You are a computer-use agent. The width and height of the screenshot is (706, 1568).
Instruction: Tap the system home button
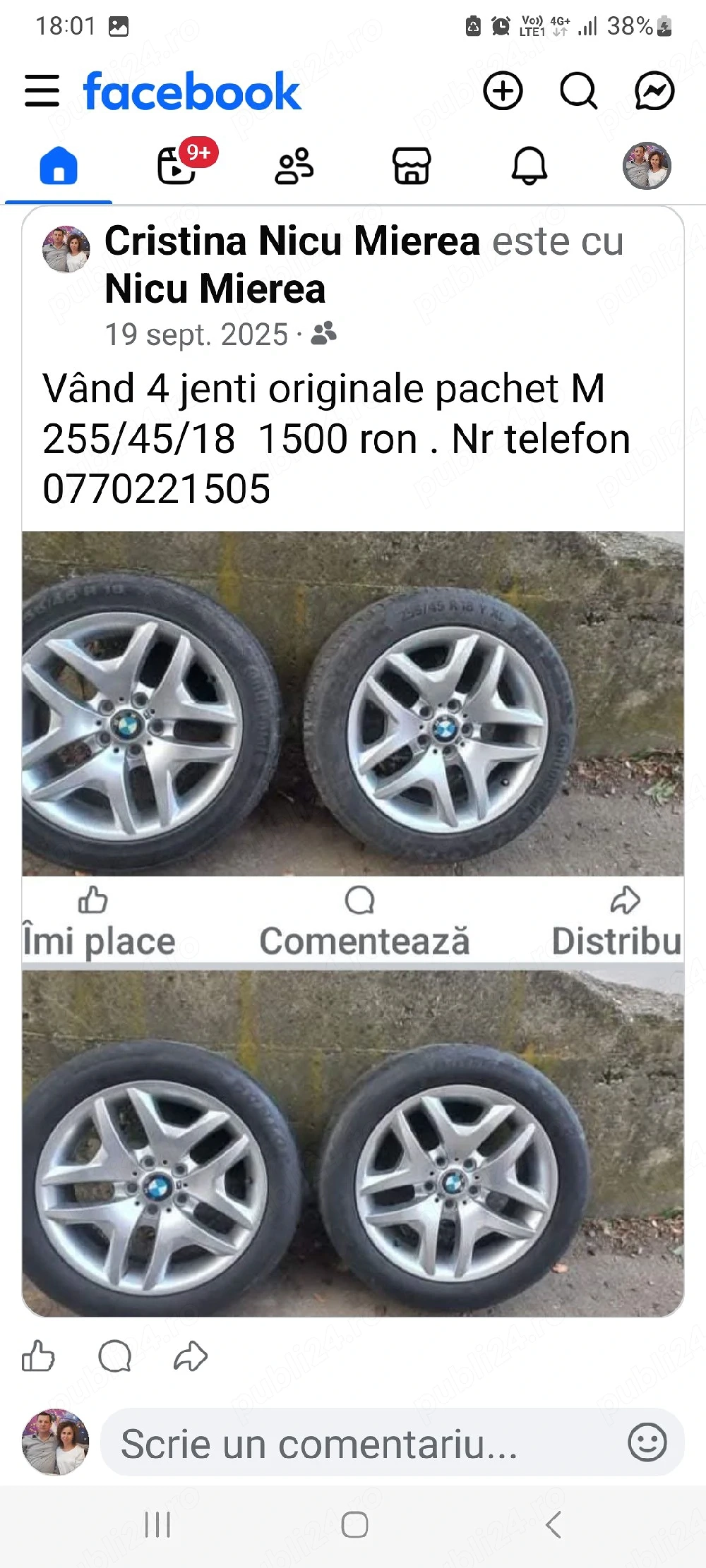(x=354, y=1524)
